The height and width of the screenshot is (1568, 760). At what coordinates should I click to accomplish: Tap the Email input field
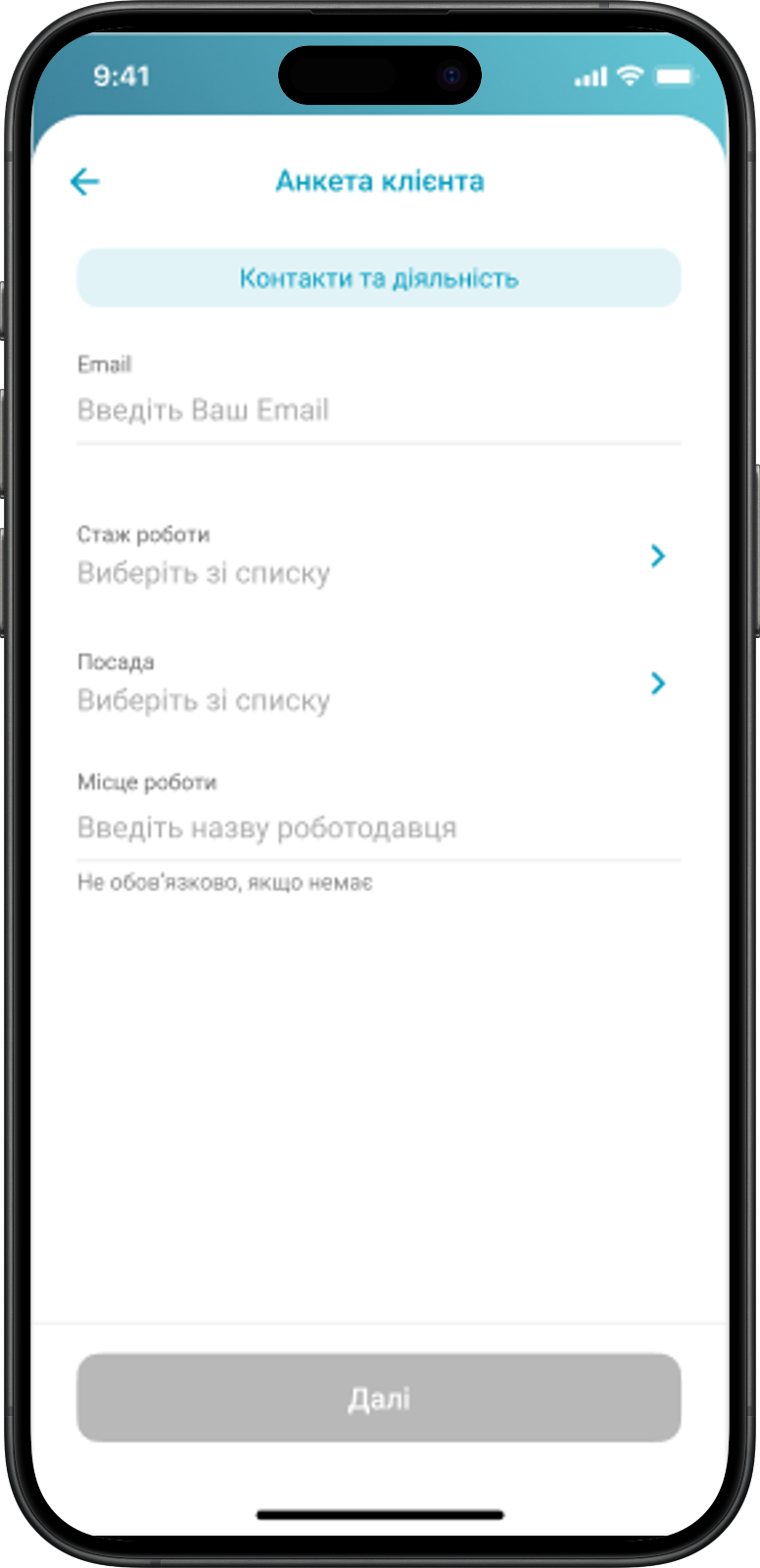378,410
